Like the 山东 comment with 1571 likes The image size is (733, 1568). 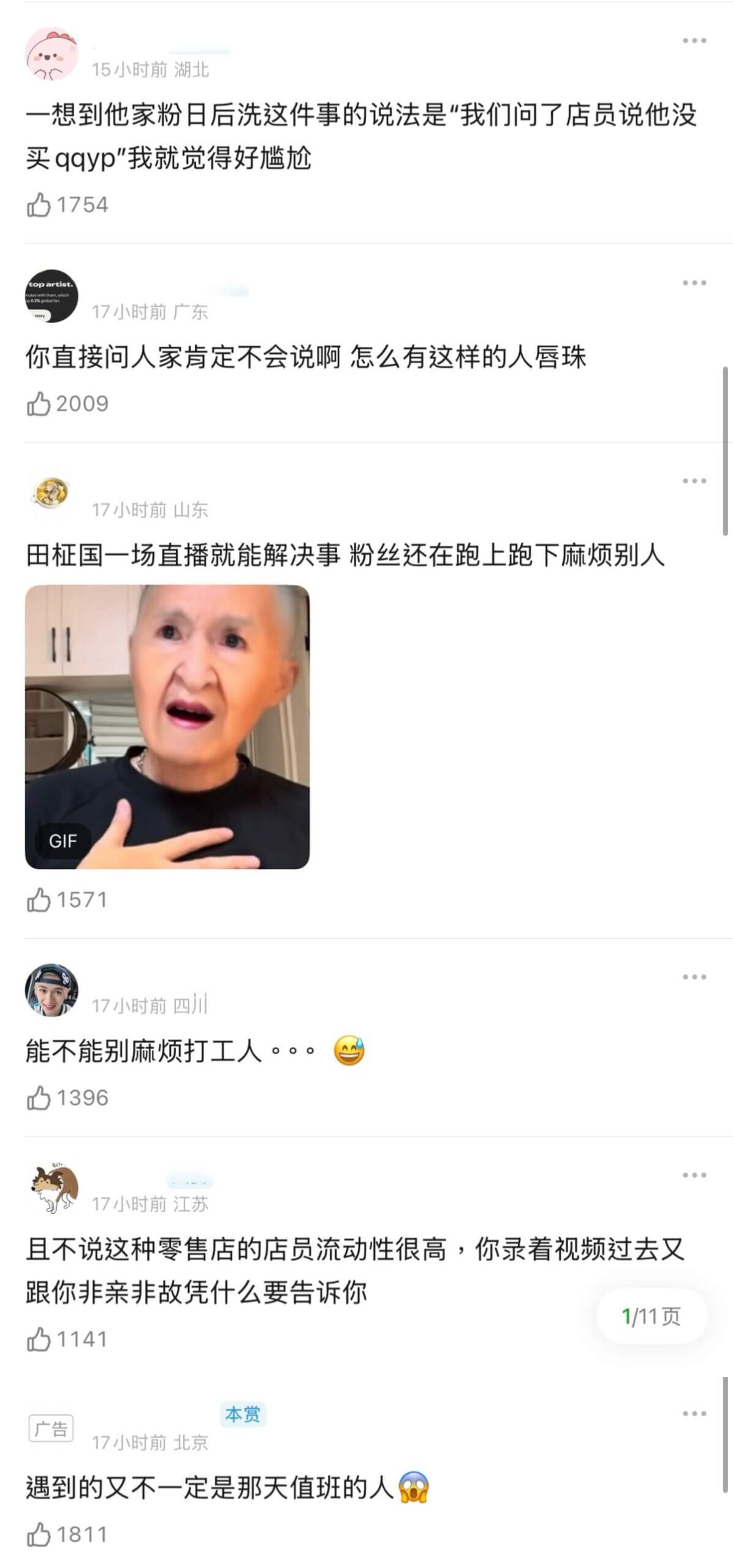[x=39, y=900]
